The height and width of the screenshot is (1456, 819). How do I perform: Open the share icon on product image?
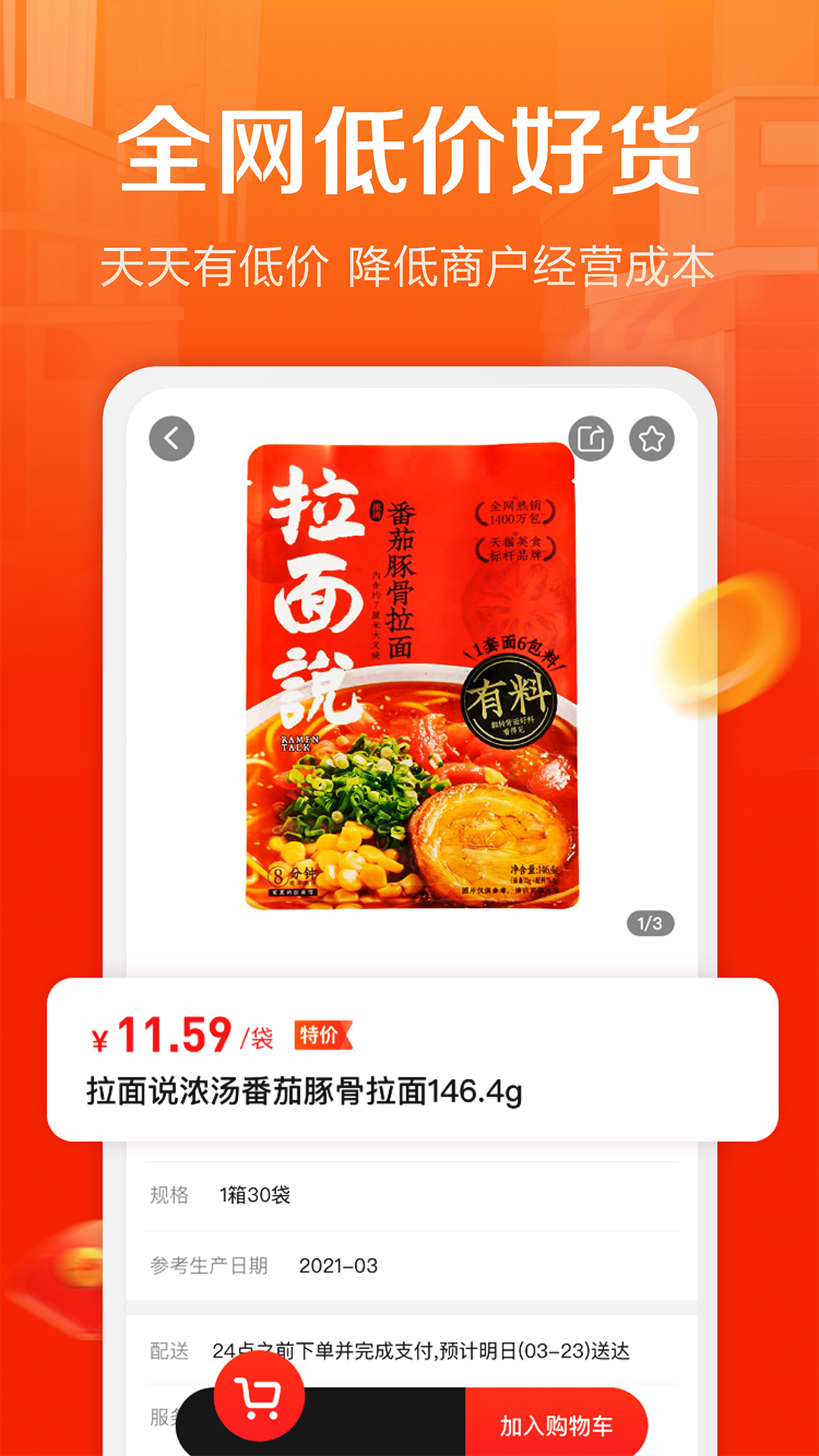point(594,437)
